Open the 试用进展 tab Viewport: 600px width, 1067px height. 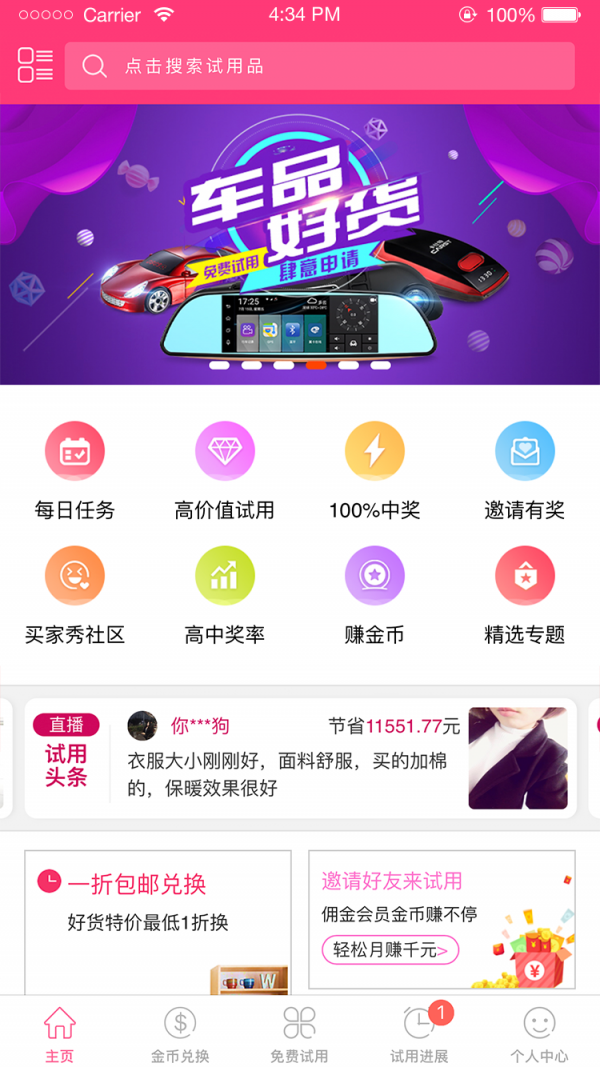[x=419, y=1033]
